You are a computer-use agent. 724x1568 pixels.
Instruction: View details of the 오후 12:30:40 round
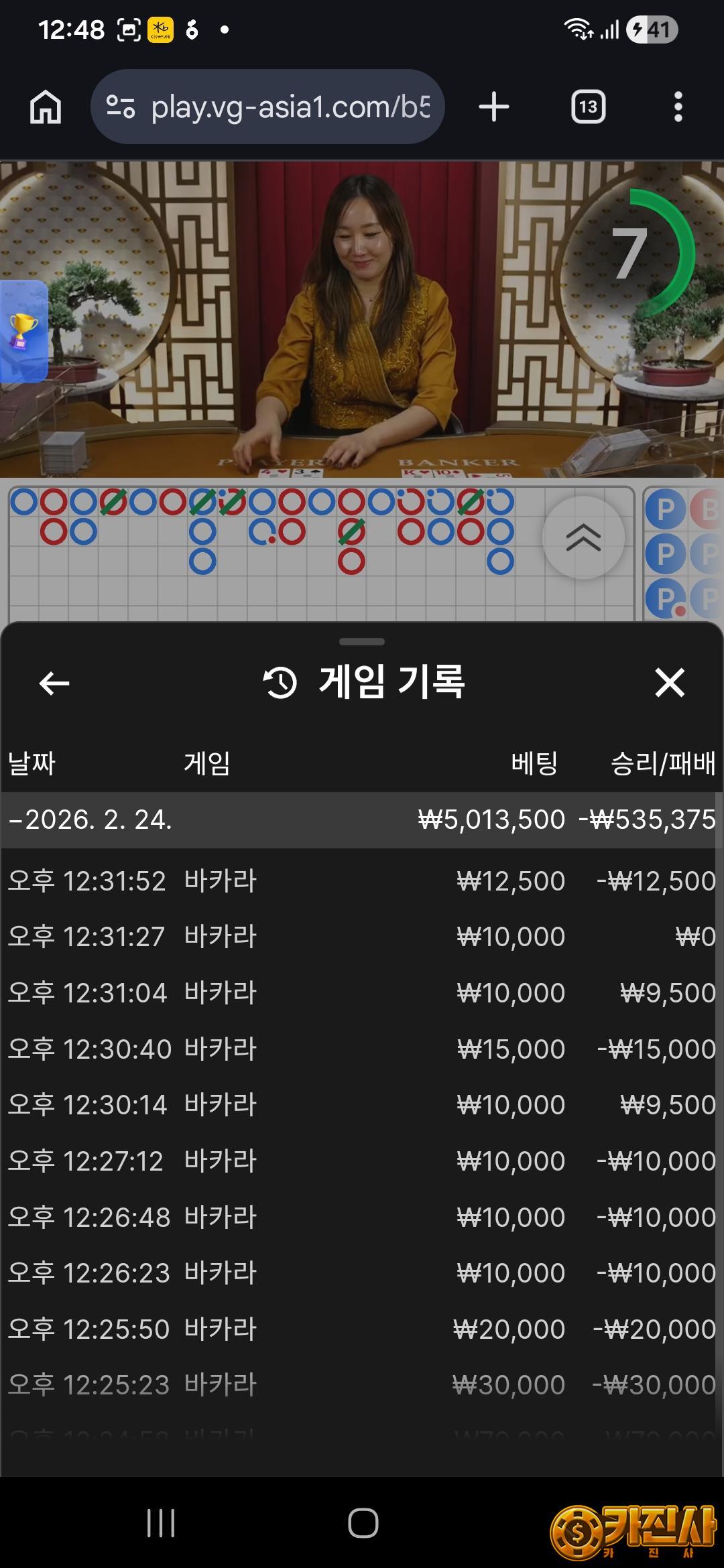pos(362,1049)
